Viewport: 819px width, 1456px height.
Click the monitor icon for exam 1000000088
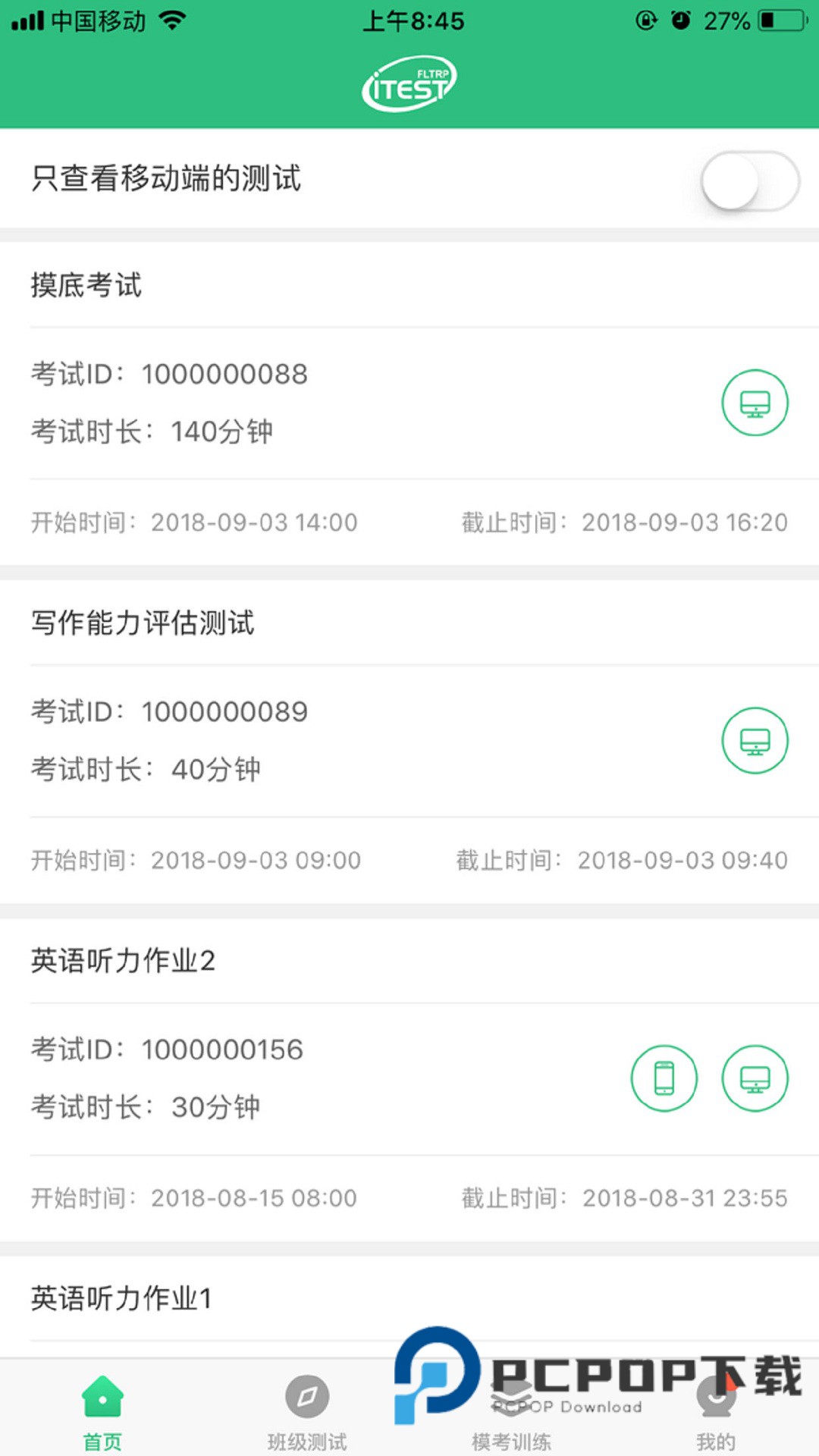755,403
